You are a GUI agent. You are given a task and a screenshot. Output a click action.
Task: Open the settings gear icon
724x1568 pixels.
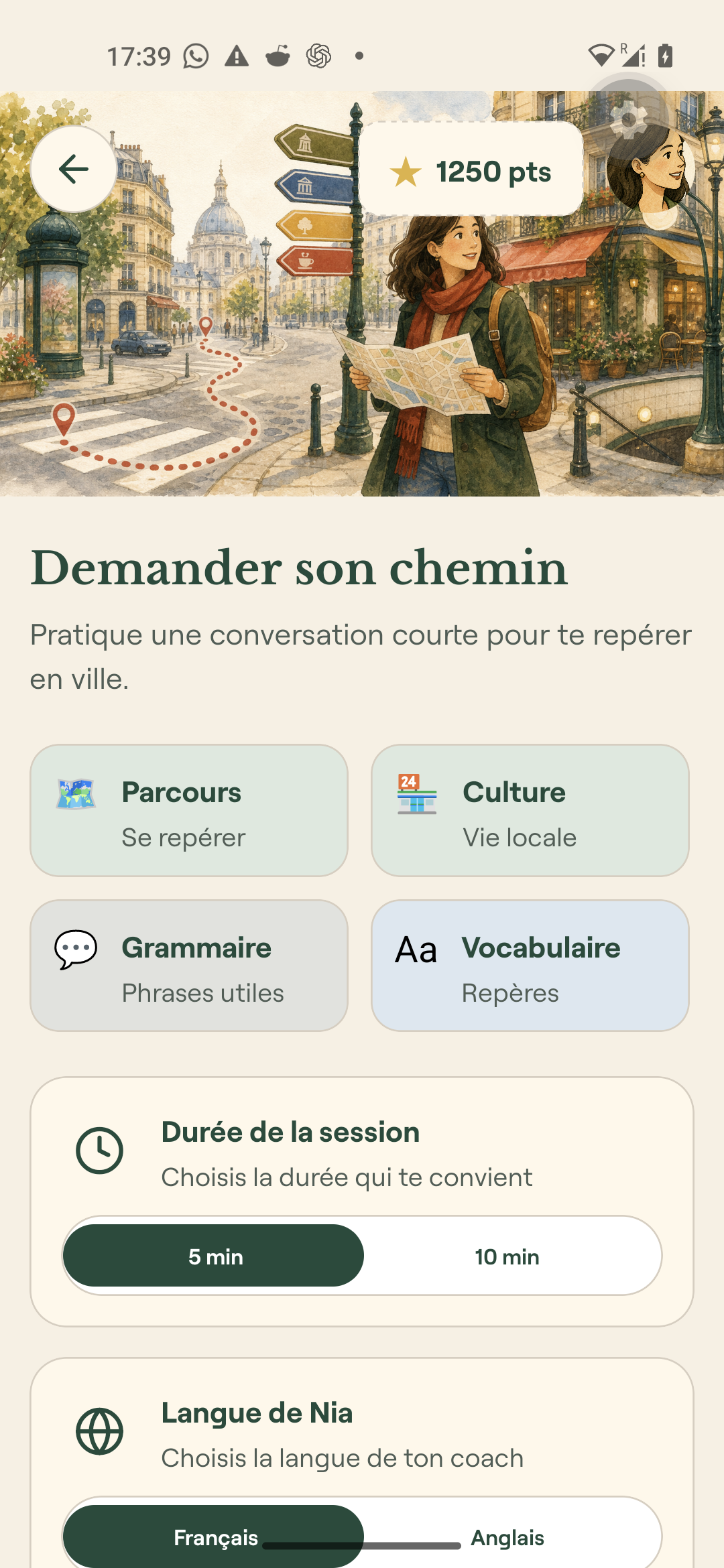point(628,120)
